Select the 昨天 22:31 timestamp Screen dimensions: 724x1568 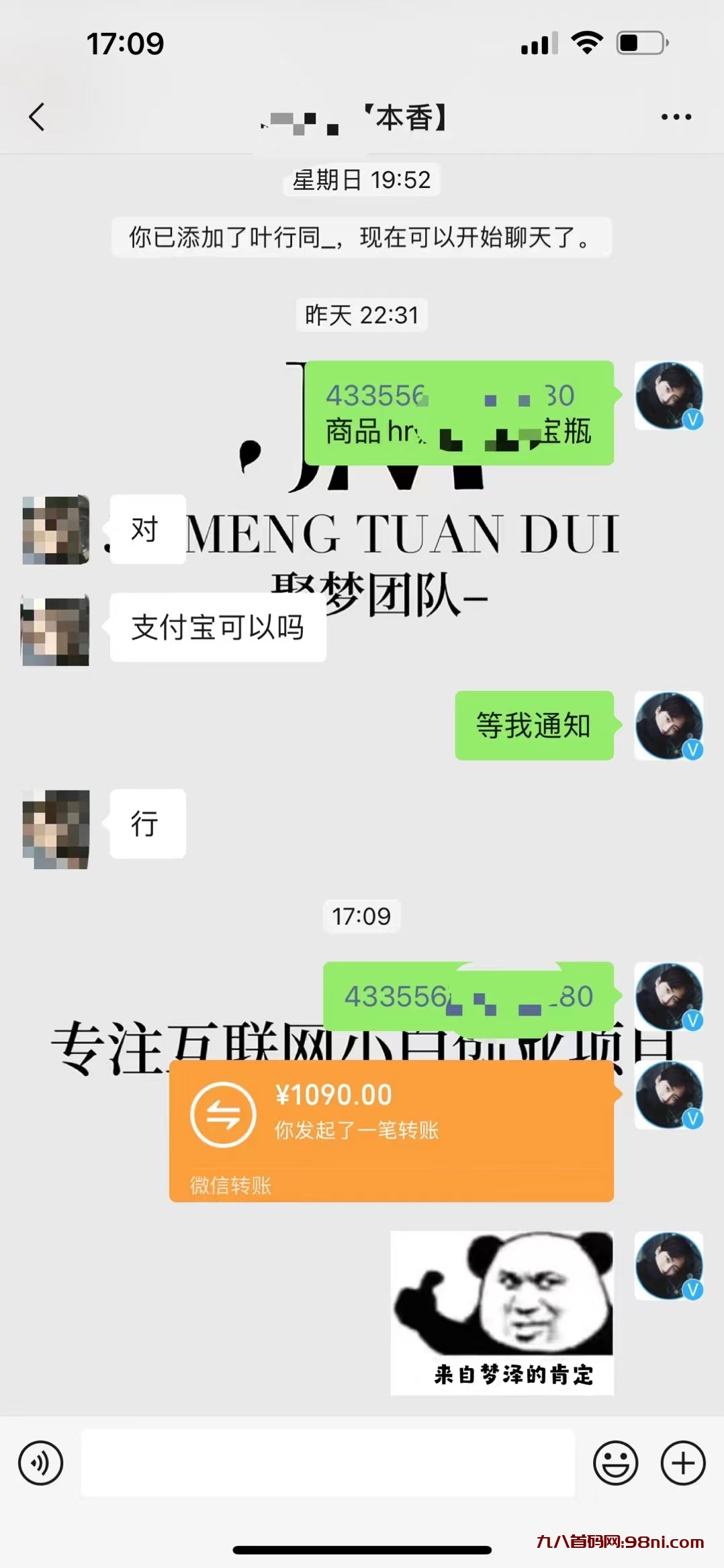point(361,314)
